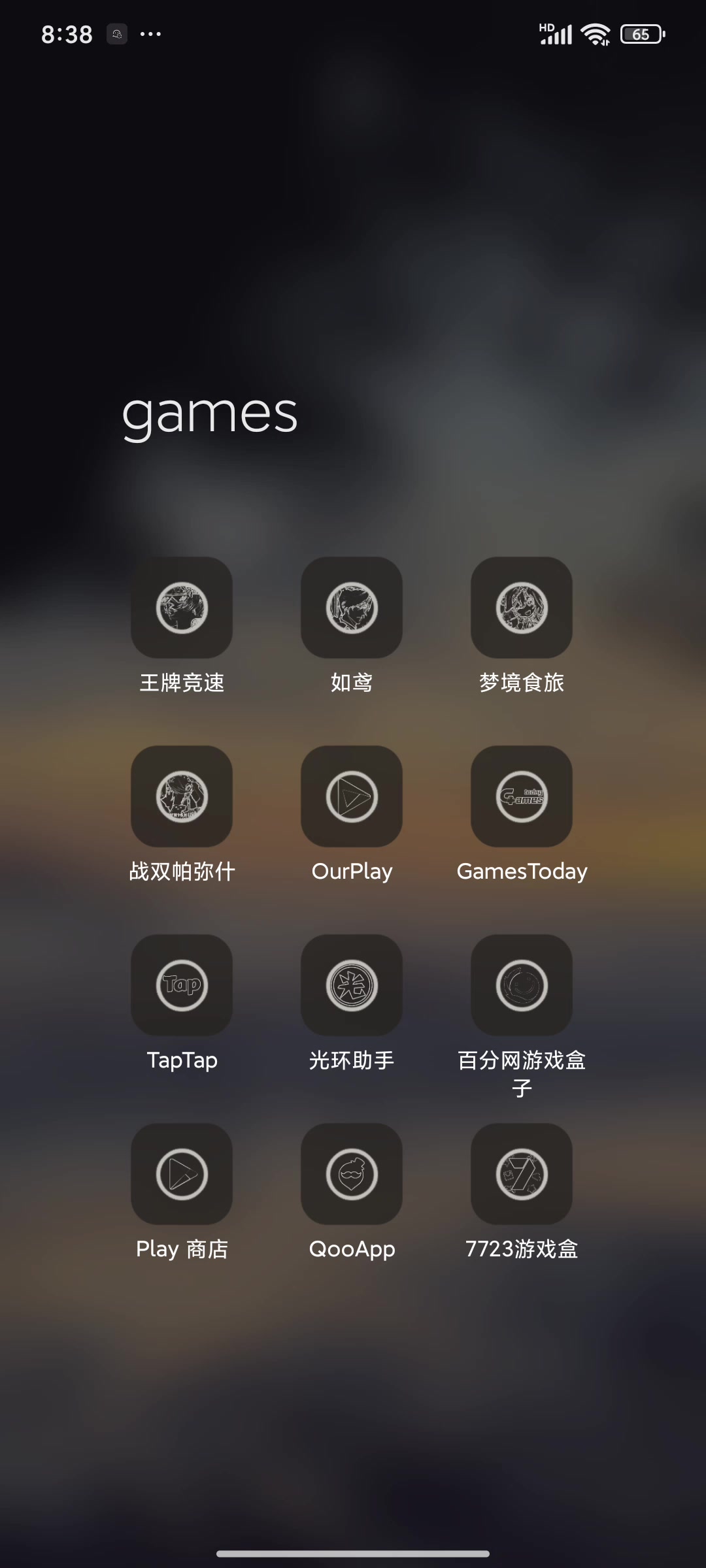The image size is (706, 1568).
Task: Tap the games folder title to rename
Action: coord(210,416)
